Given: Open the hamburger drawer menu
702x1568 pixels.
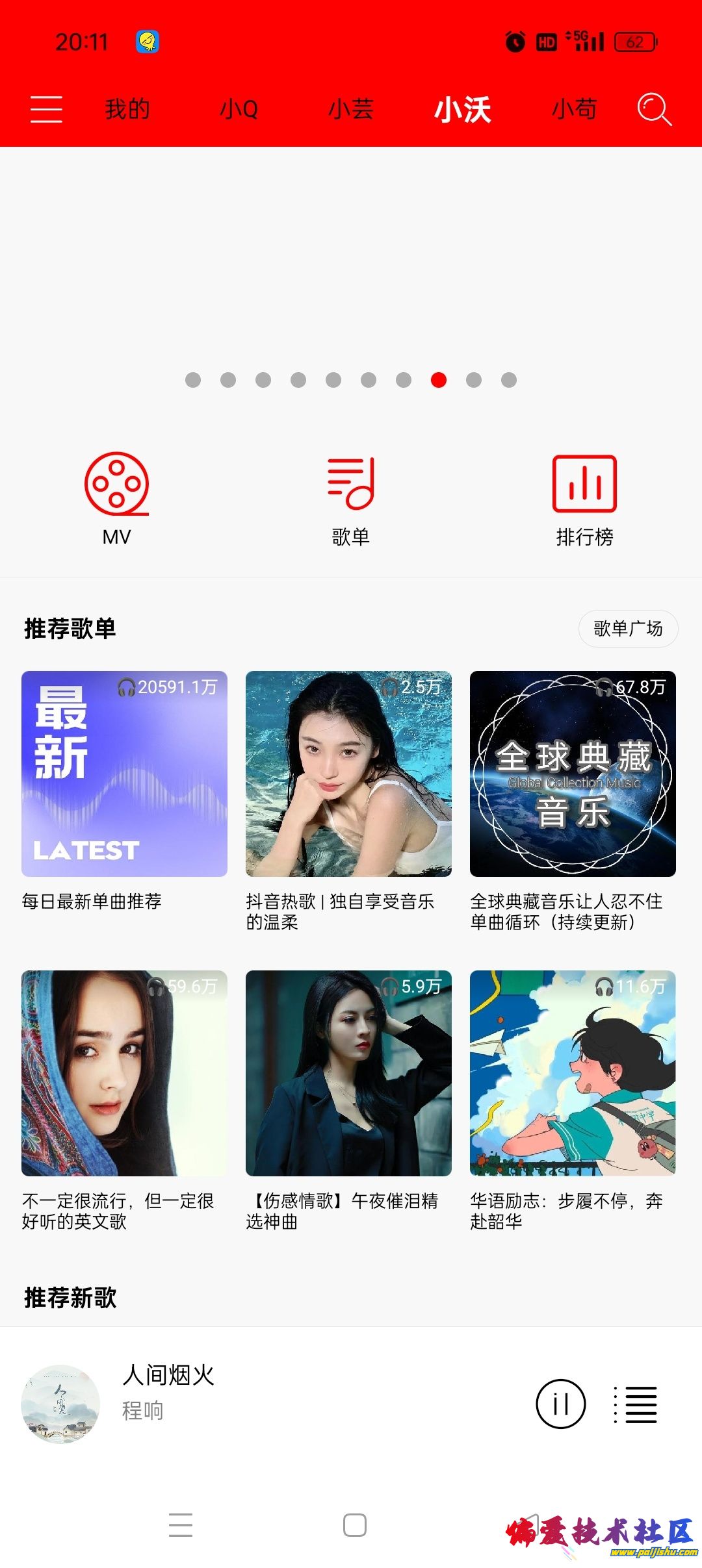Looking at the screenshot, I should (47, 109).
